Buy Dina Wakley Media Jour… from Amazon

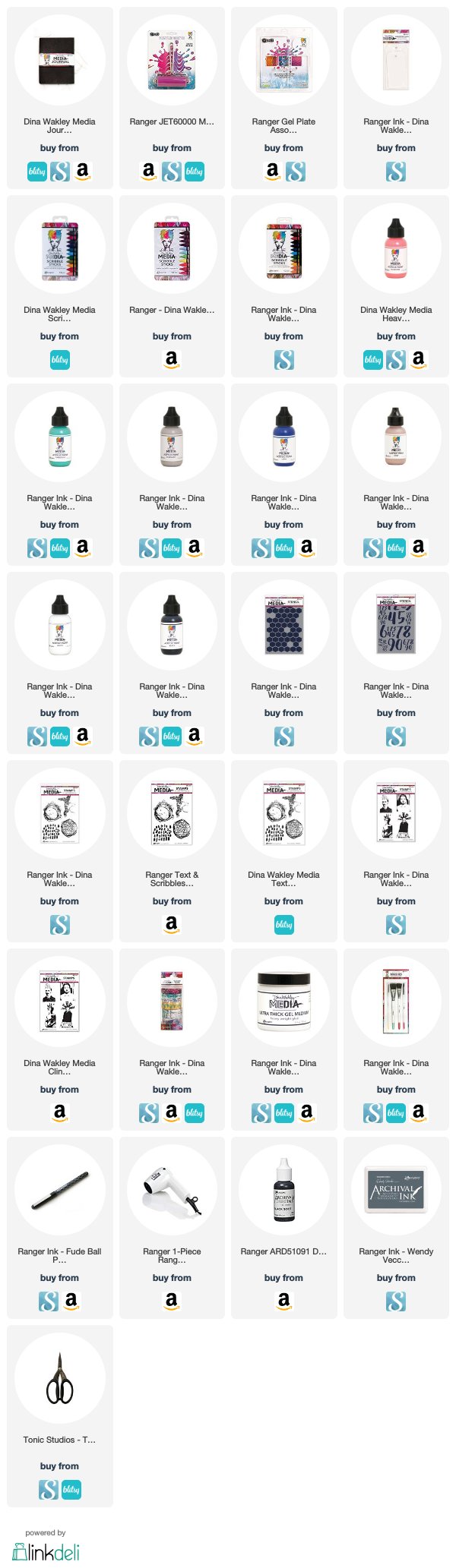(82, 172)
